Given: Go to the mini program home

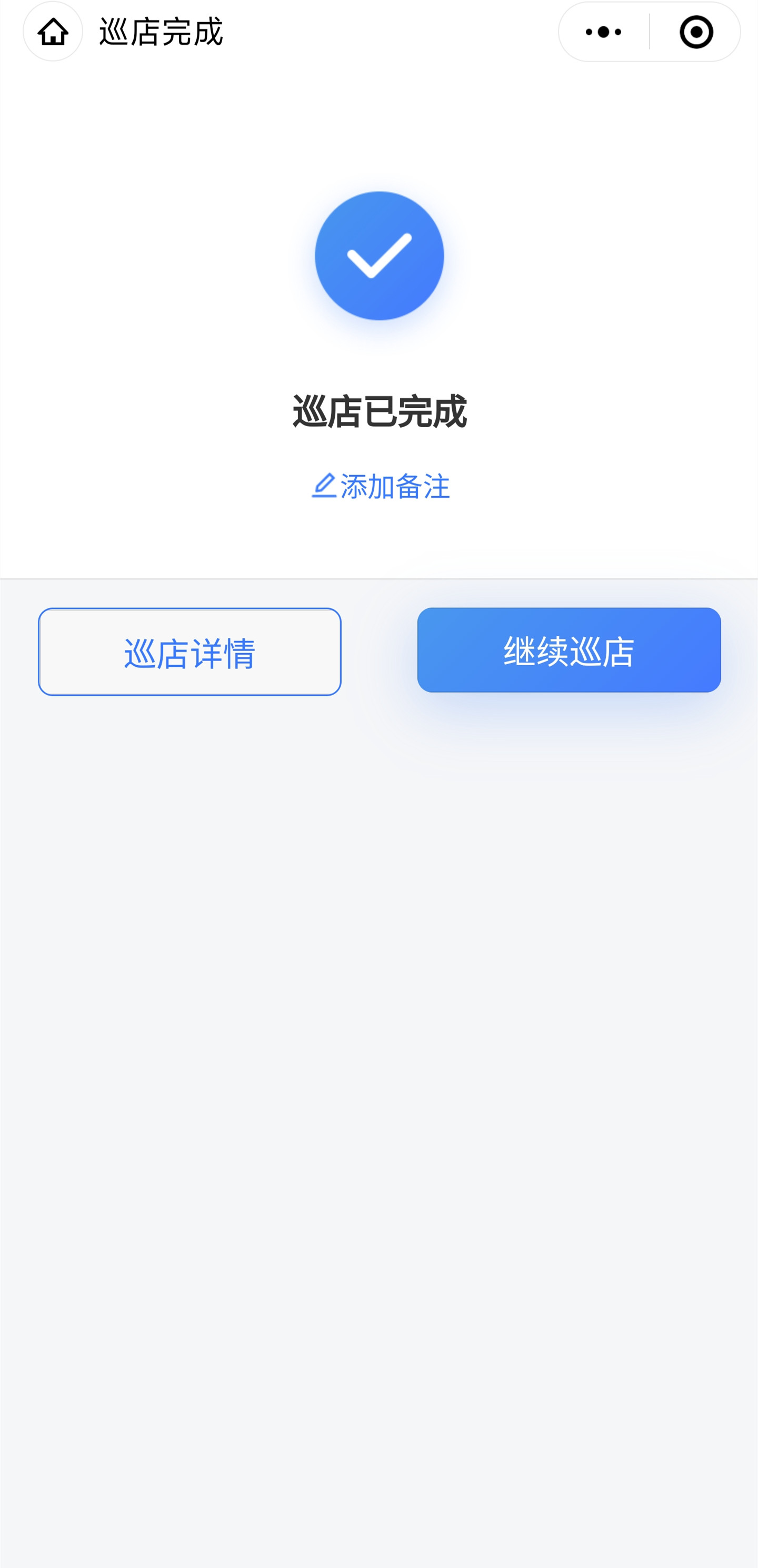Looking at the screenshot, I should click(x=53, y=32).
